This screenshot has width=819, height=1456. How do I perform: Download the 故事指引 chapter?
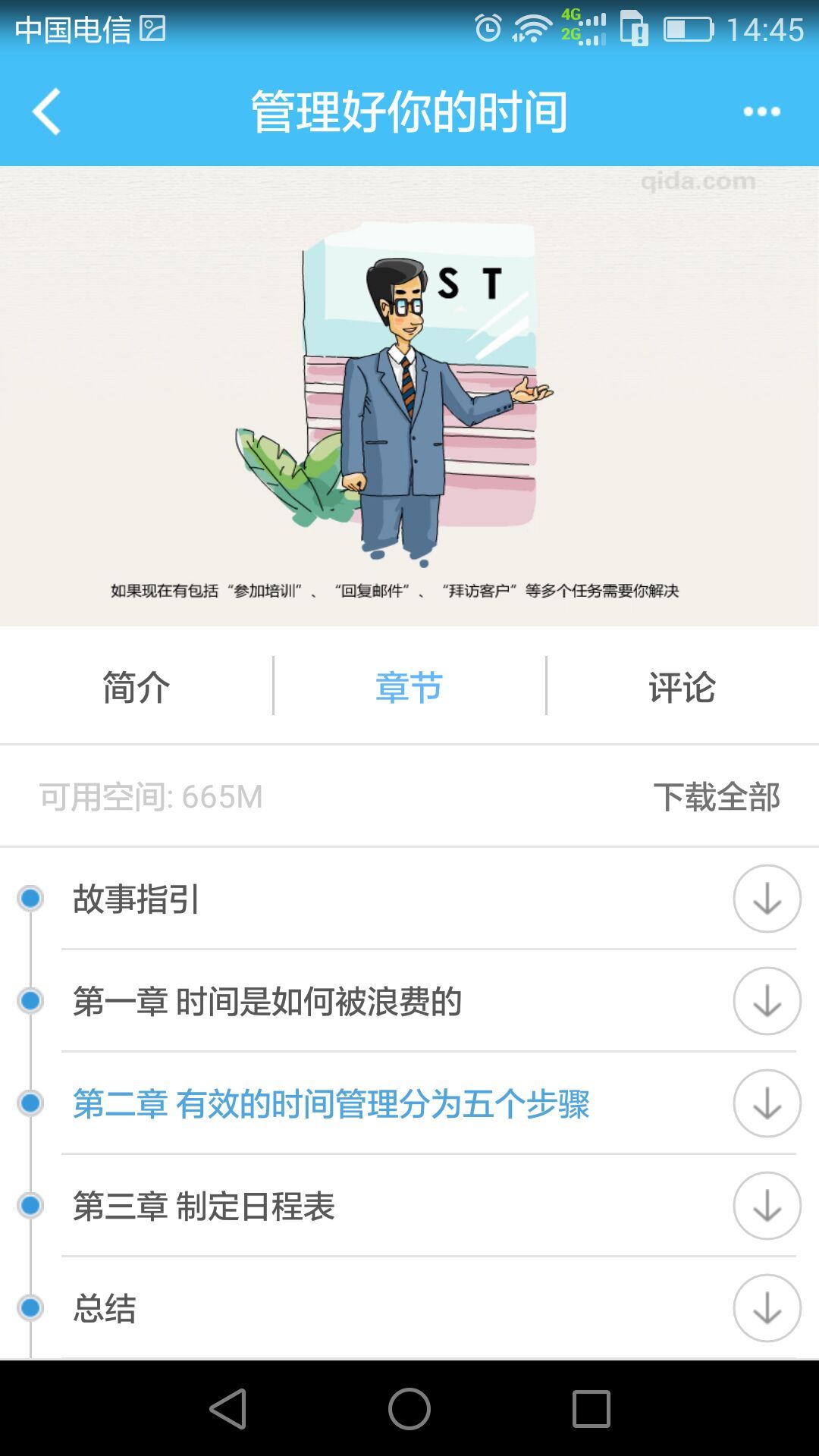767,898
